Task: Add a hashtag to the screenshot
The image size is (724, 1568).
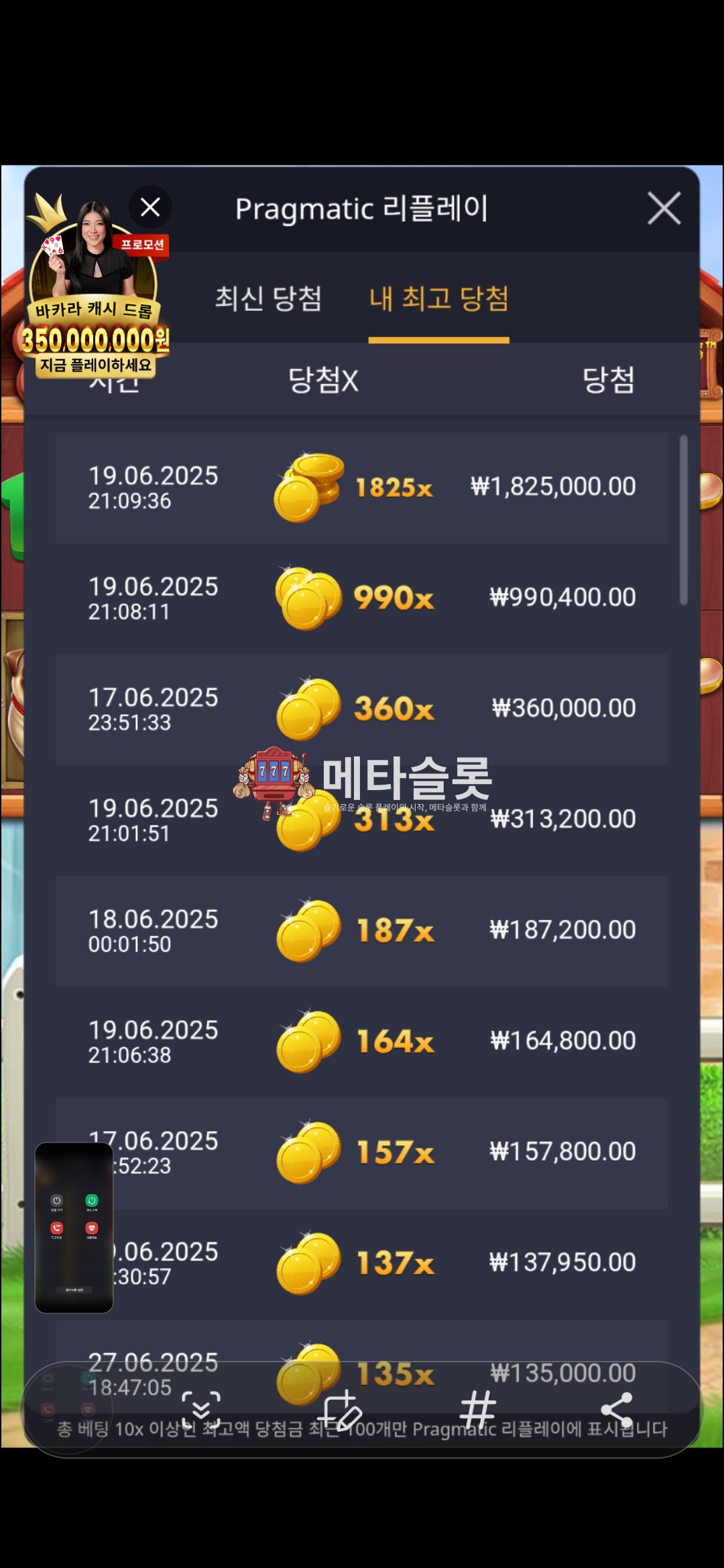Action: click(478, 1410)
